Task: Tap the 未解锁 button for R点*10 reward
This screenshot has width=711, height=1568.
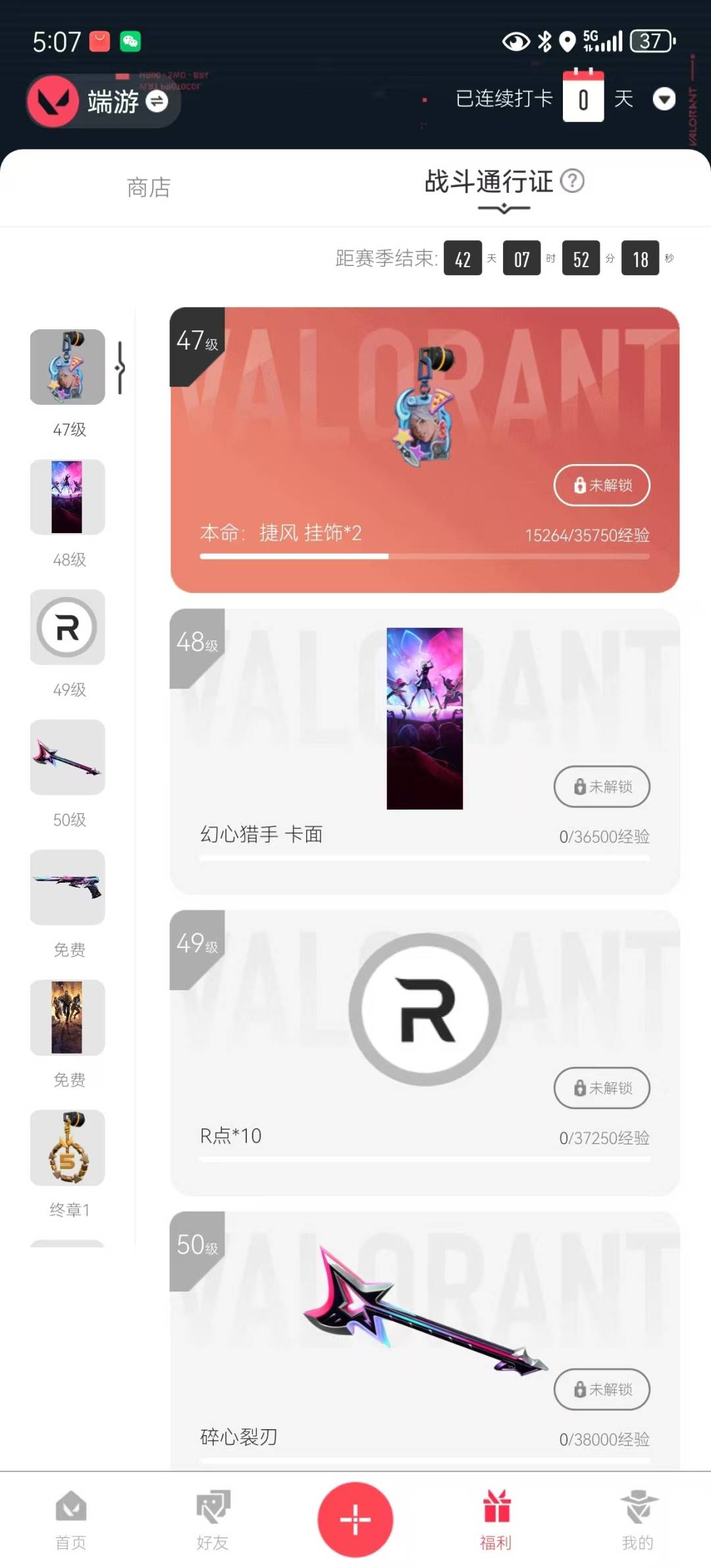Action: tap(601, 1088)
